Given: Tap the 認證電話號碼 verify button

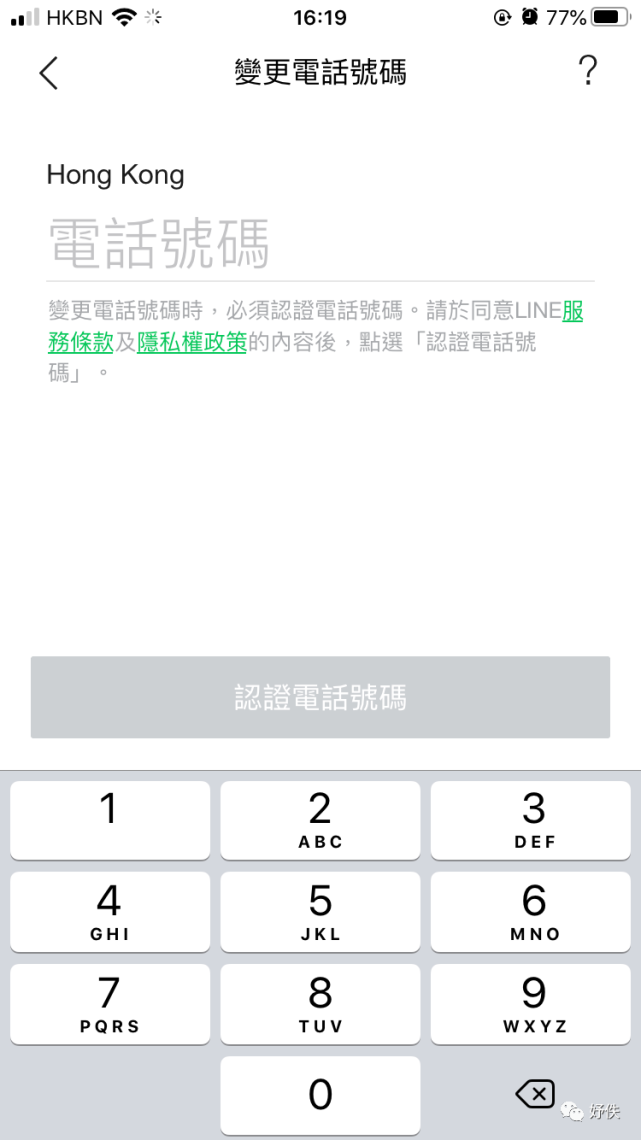Looking at the screenshot, I should (320, 697).
